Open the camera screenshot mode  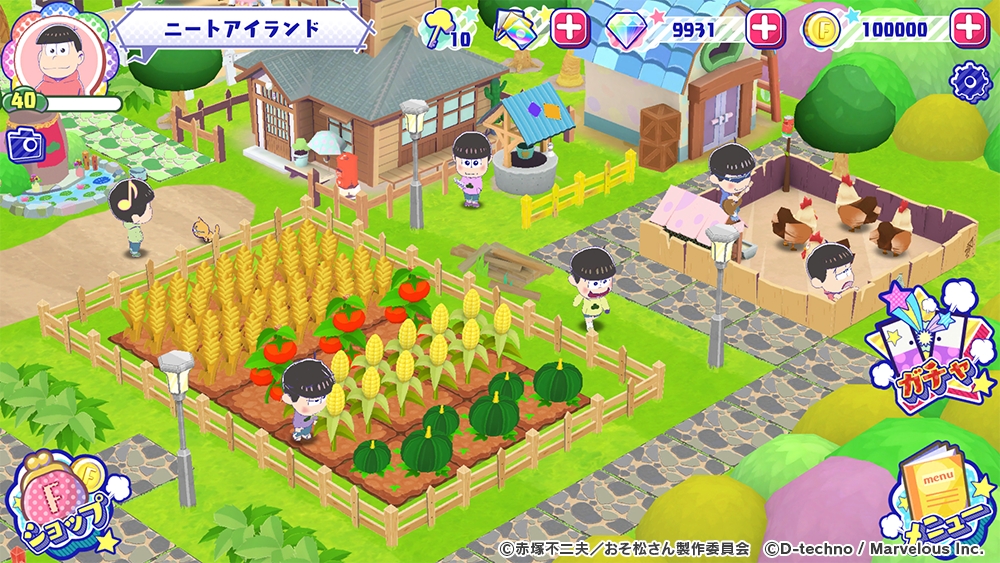pos(25,144)
